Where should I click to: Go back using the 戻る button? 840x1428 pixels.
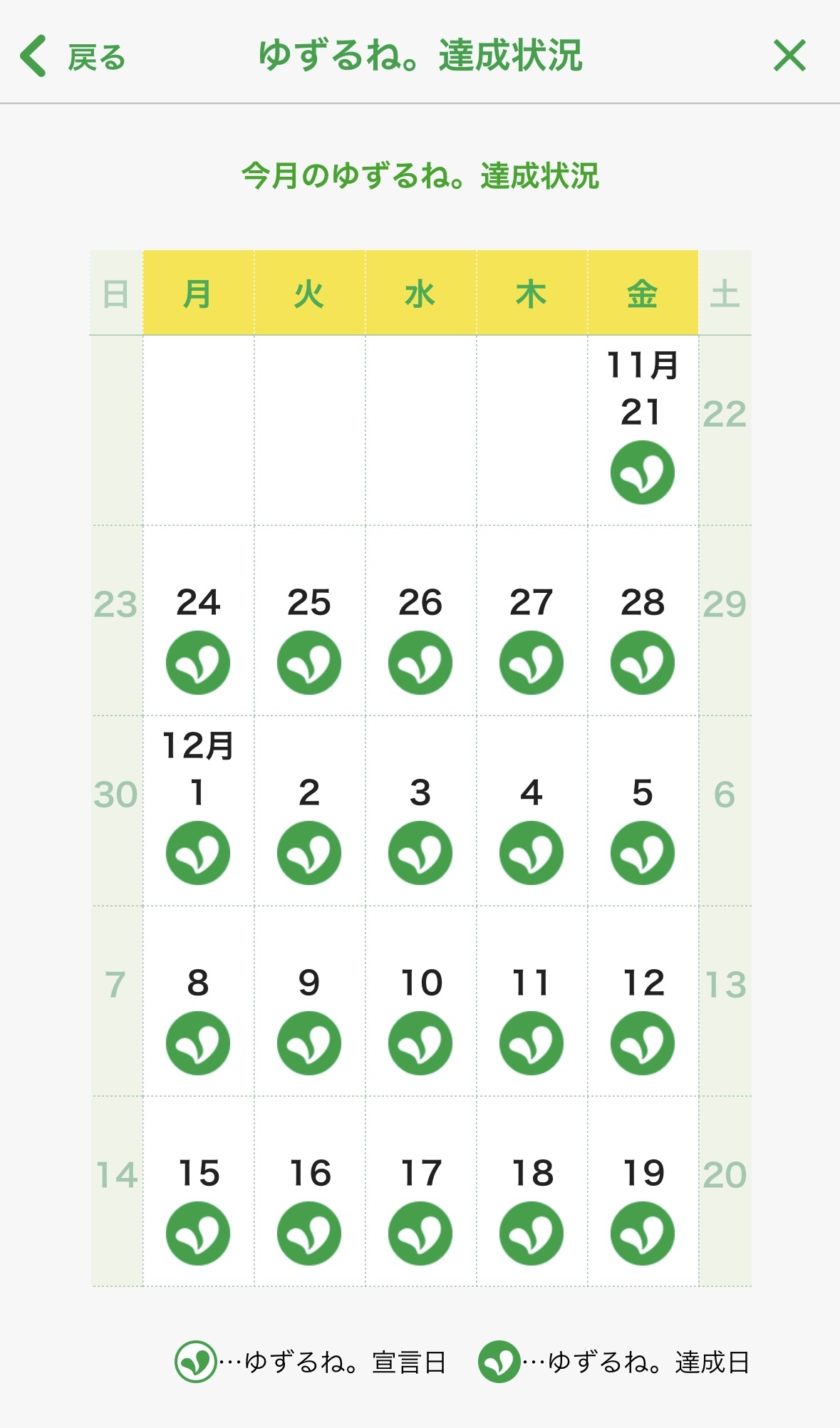[73, 56]
